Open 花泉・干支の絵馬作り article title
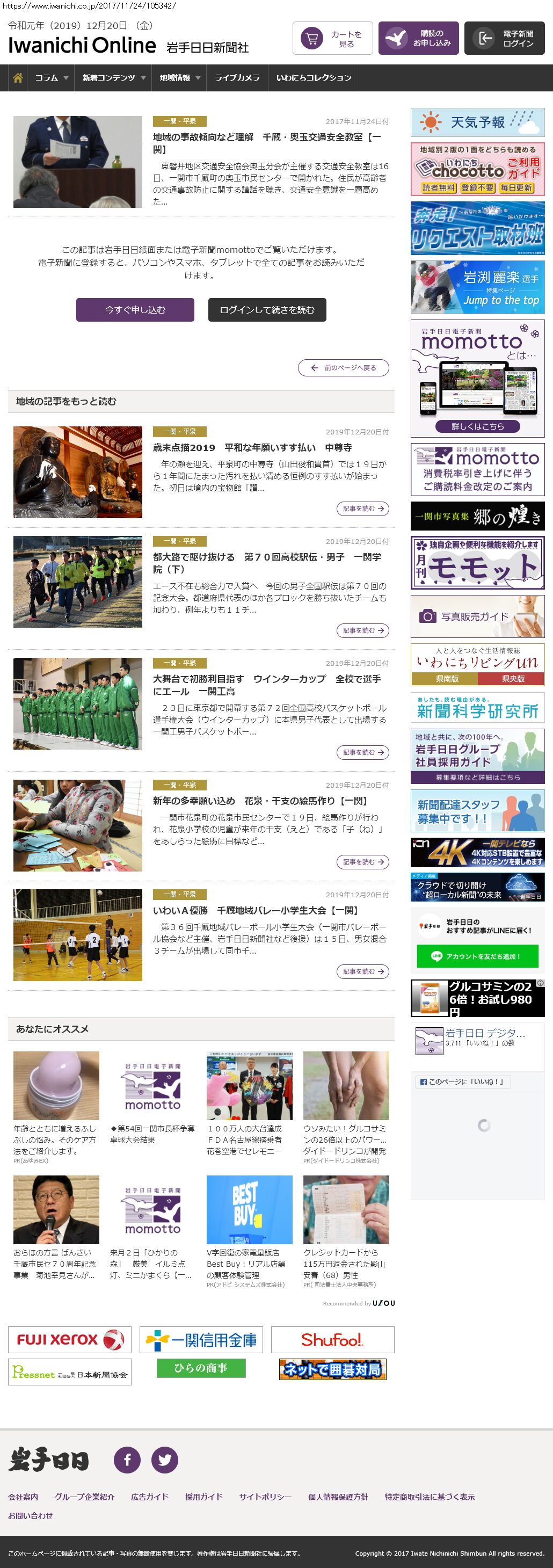553x1568 pixels. pyautogui.click(x=260, y=801)
